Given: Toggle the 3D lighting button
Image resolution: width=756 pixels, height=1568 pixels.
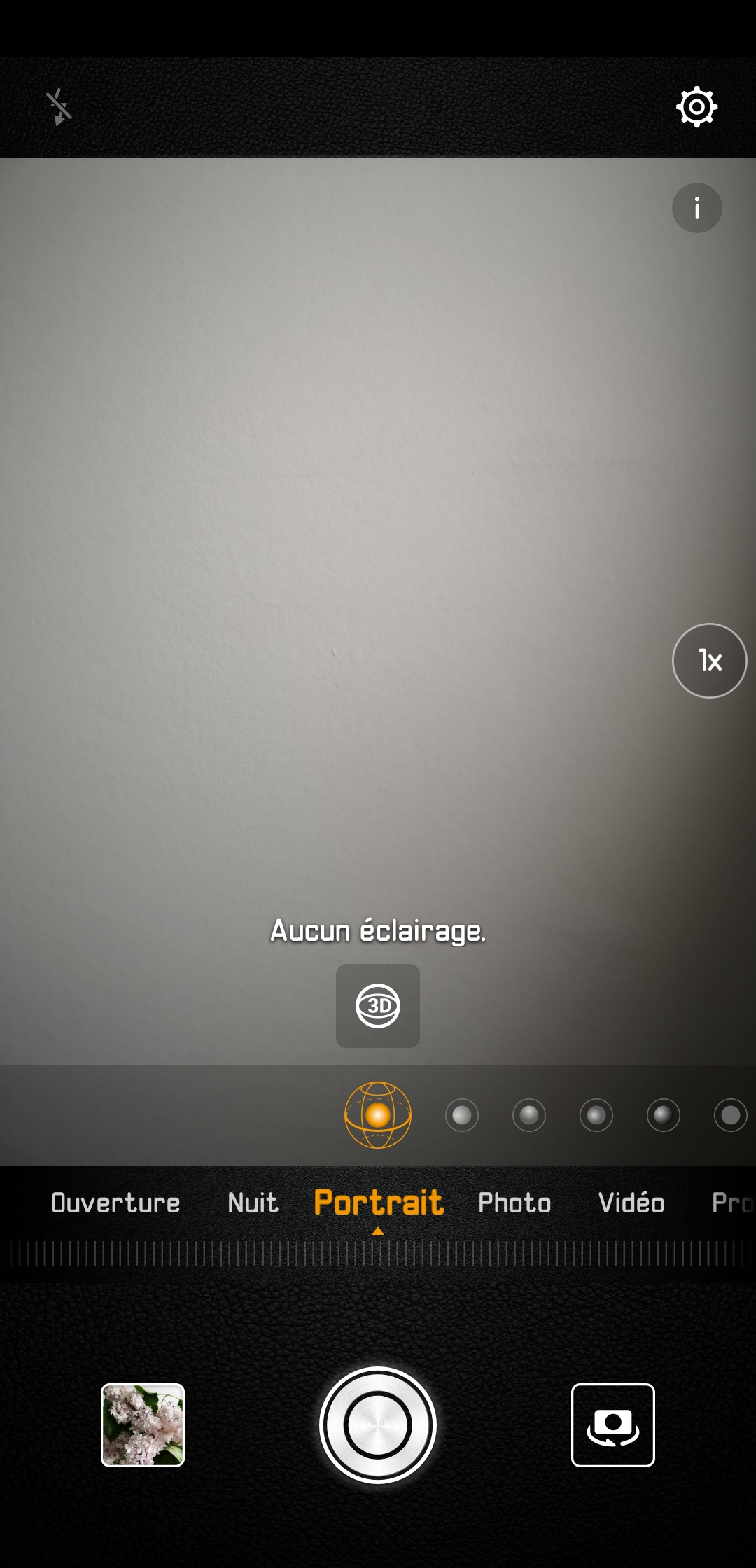Looking at the screenshot, I should coord(378,1006).
